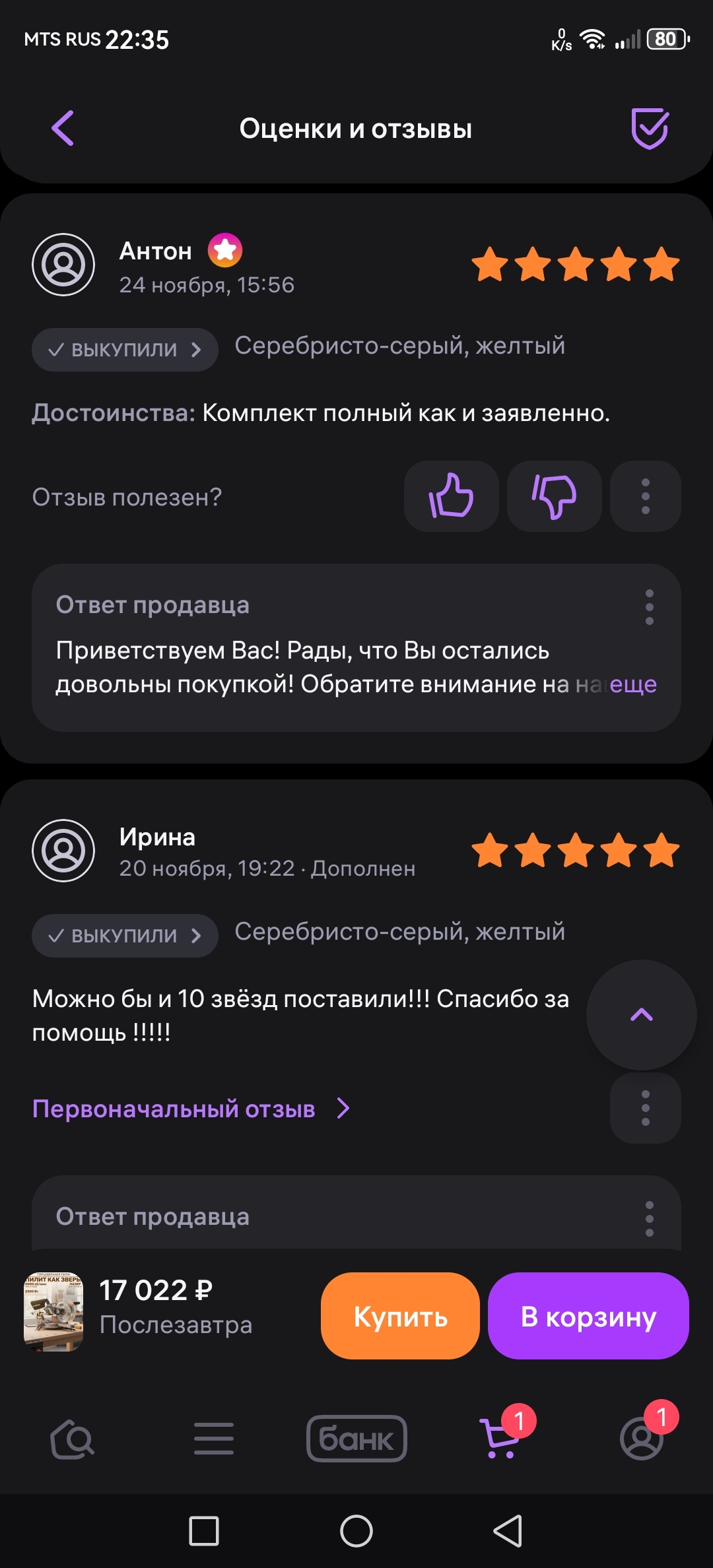Open the shield checkmark icon in header
Screen dimensions: 713x1568
click(x=650, y=128)
